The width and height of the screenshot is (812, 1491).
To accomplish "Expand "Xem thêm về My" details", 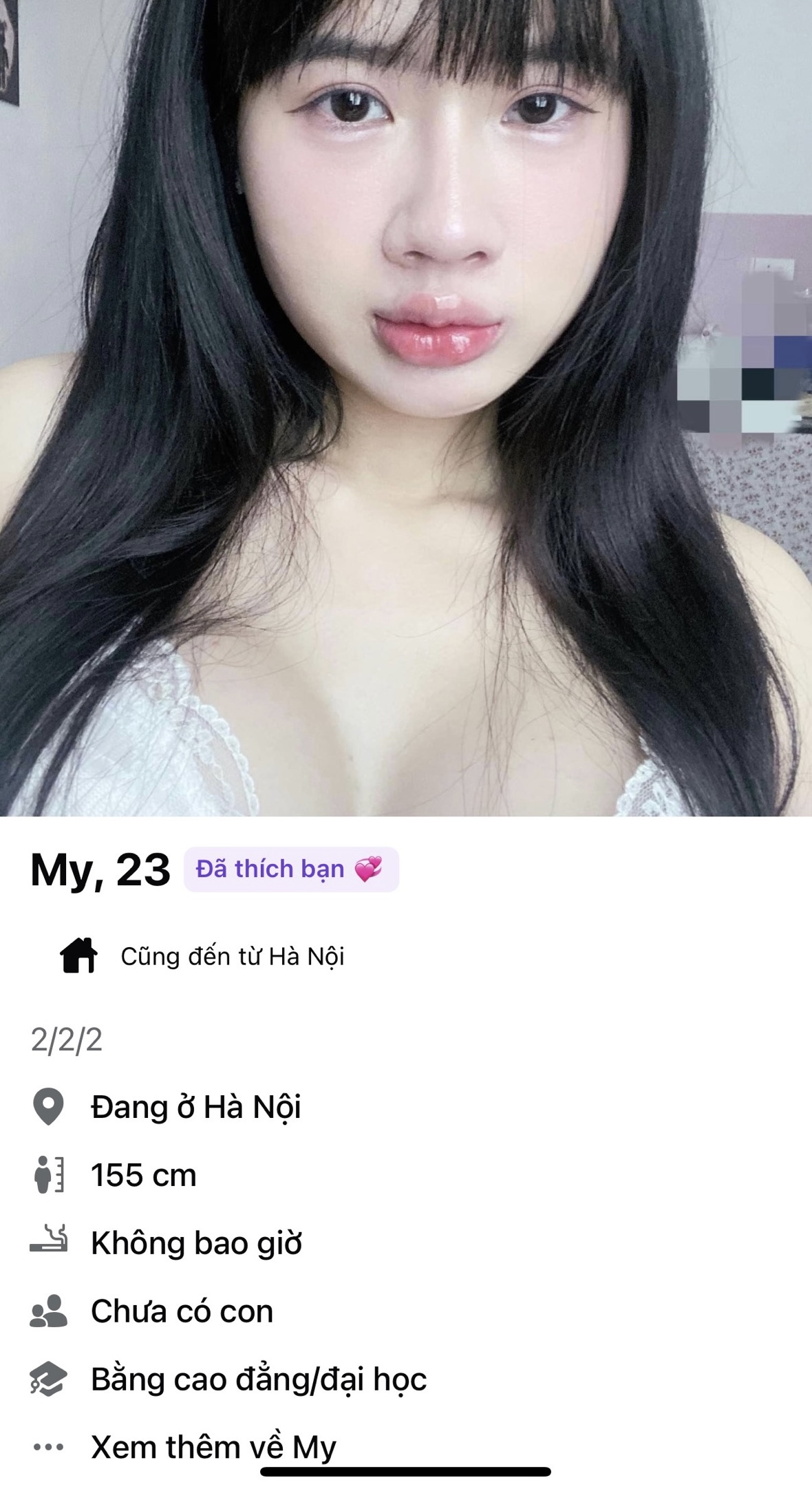I will (x=213, y=1446).
